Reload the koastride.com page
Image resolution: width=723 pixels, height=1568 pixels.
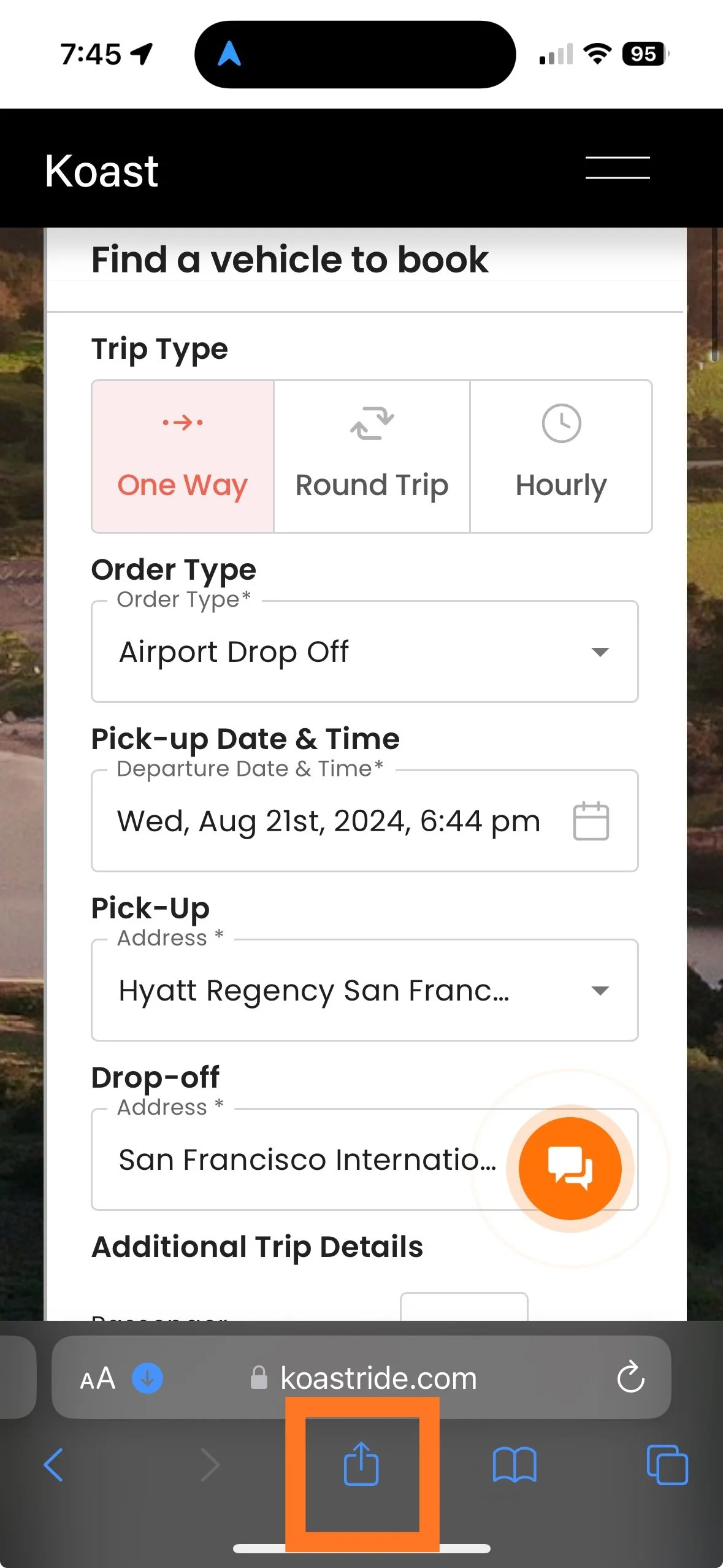pyautogui.click(x=630, y=1379)
